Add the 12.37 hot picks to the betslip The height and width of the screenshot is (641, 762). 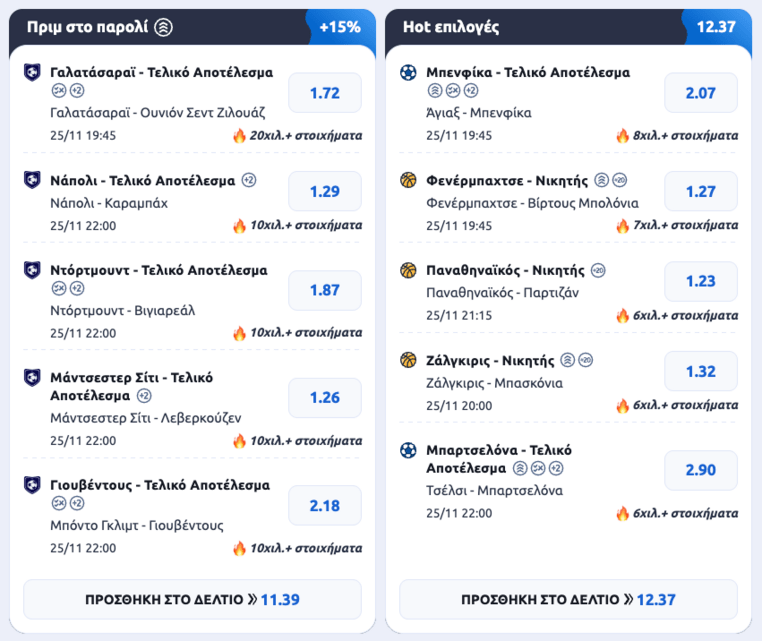point(568,599)
